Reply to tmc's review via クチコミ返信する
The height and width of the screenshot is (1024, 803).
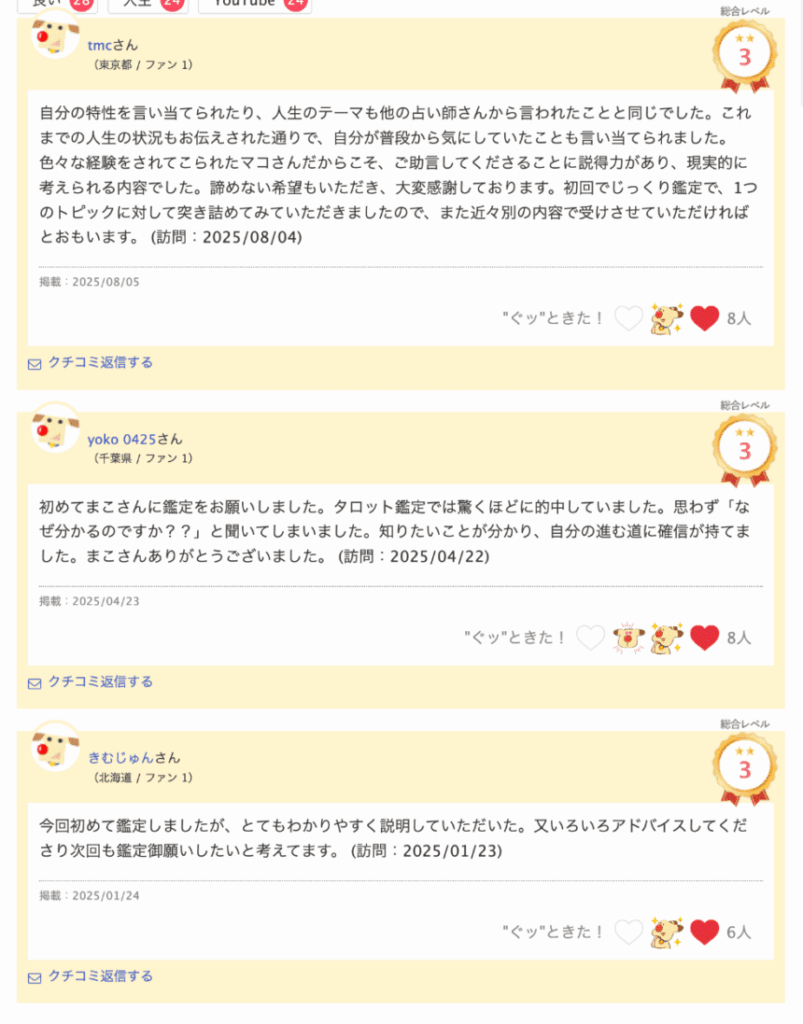tap(100, 363)
